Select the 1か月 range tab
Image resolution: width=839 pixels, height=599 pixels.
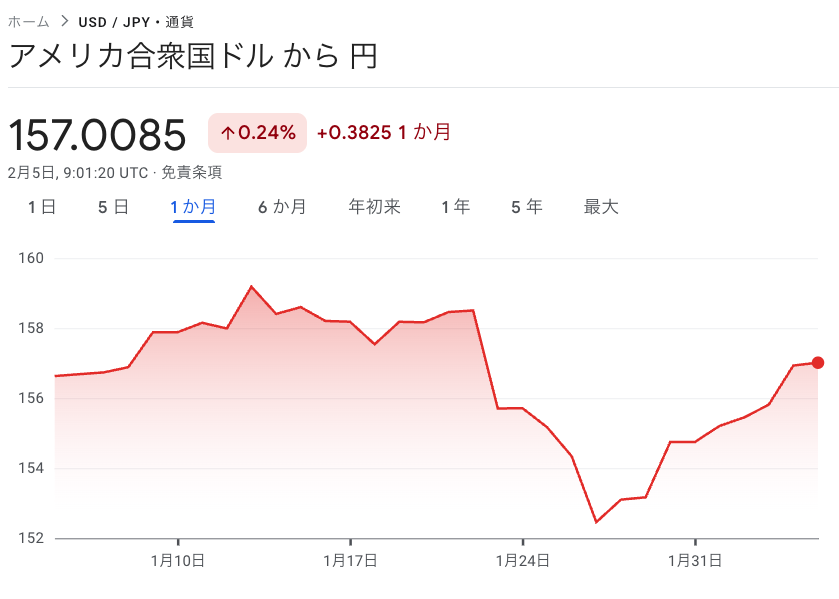pos(194,207)
